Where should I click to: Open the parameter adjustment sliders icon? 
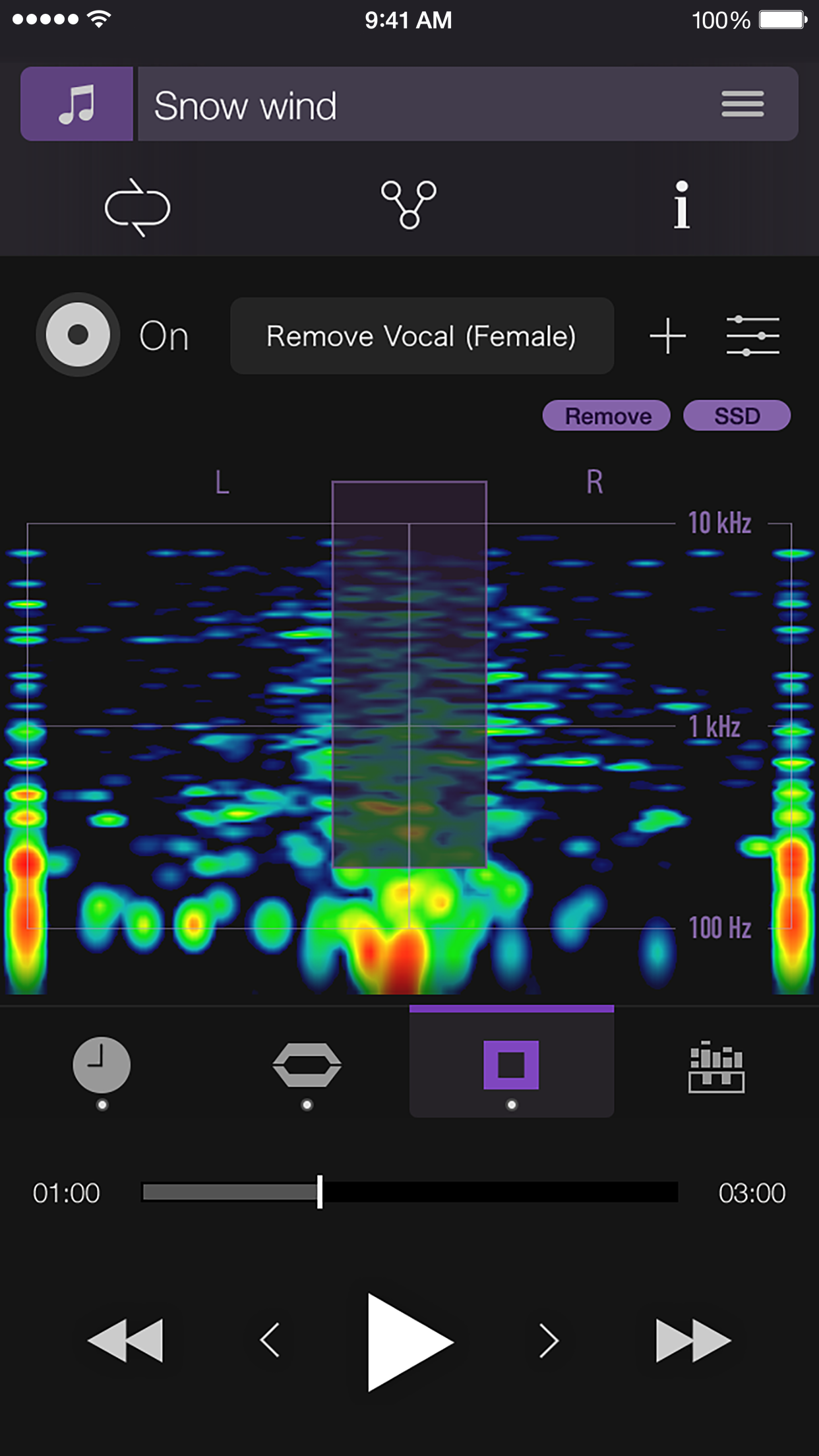tap(754, 336)
